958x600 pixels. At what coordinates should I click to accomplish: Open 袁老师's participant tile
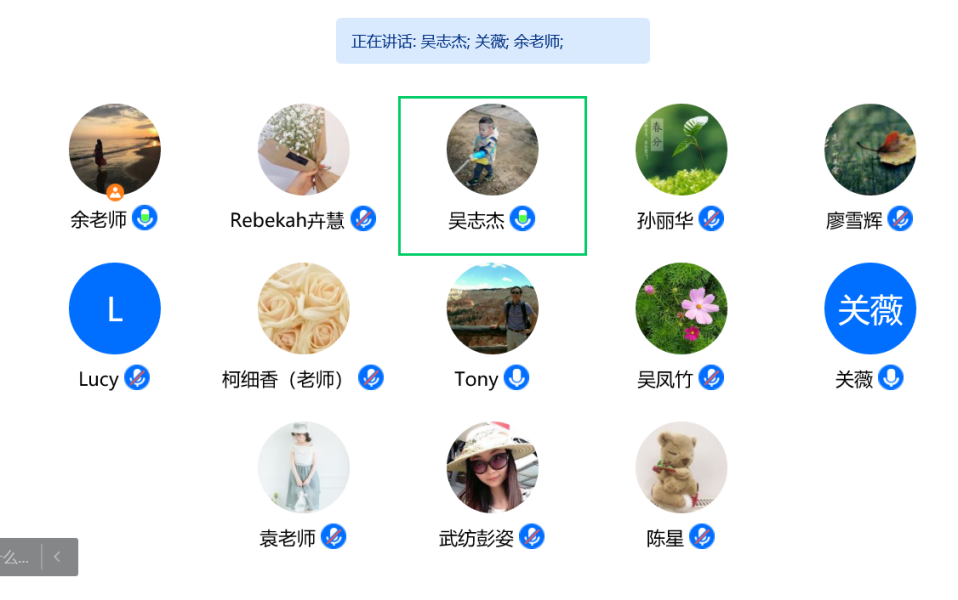pos(303,467)
